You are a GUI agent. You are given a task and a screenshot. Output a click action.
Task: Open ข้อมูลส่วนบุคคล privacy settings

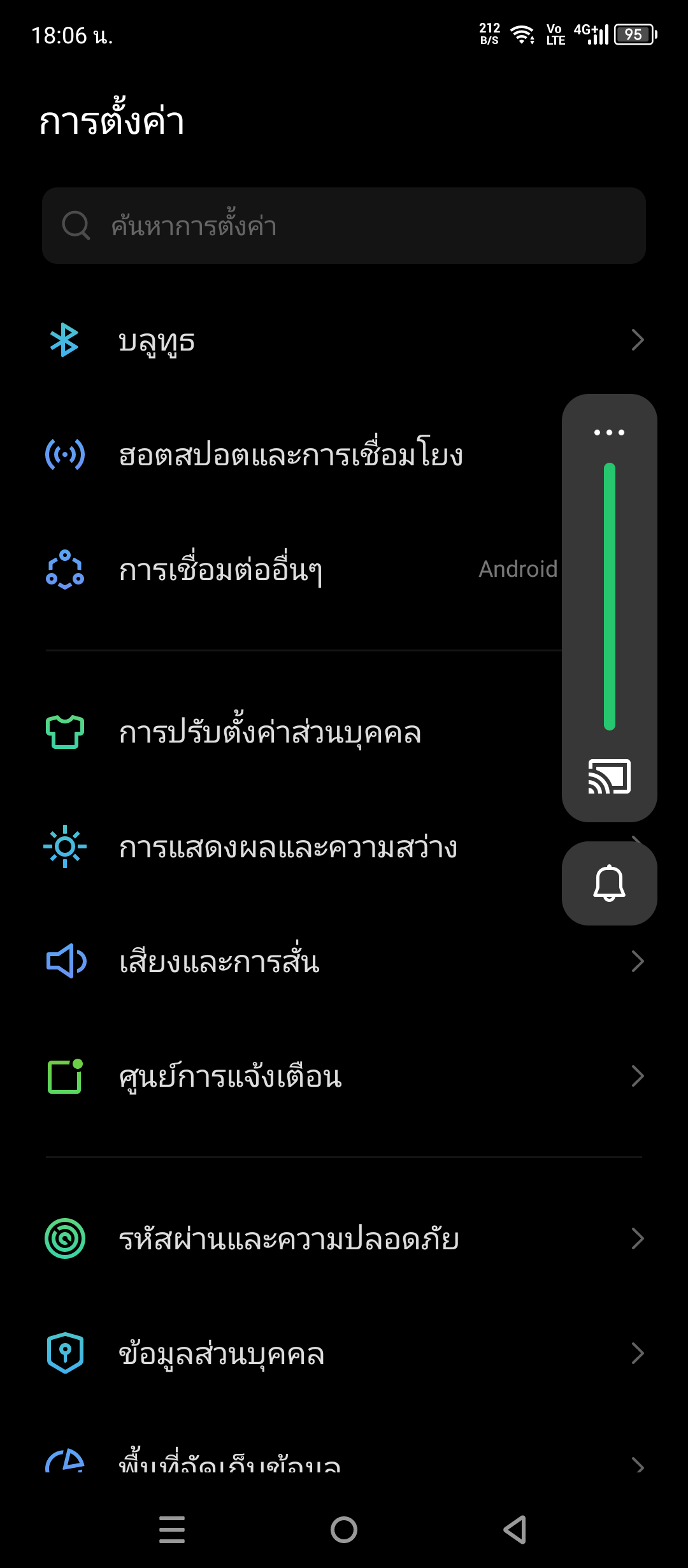[x=344, y=1353]
